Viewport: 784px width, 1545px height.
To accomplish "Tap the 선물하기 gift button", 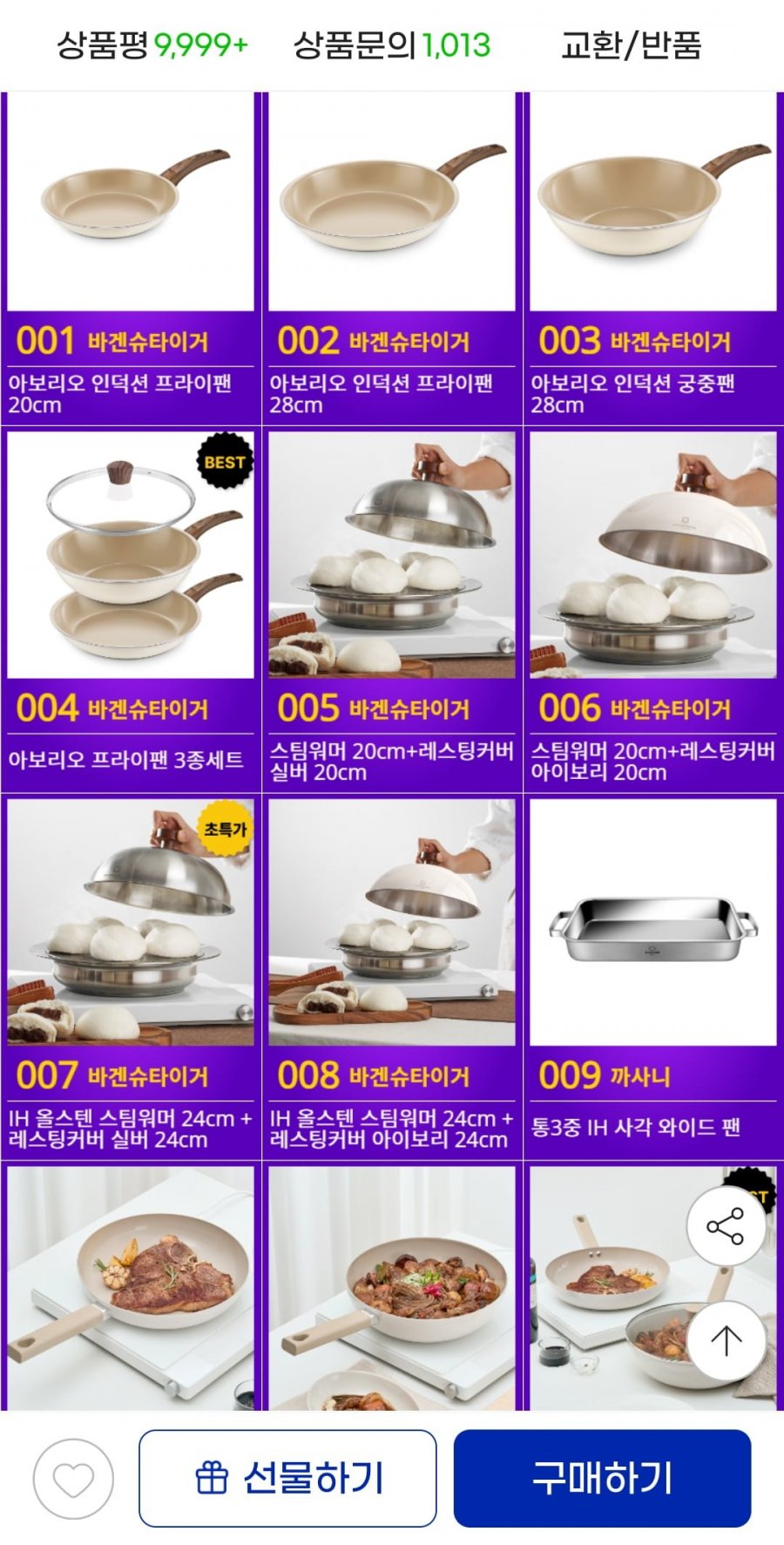I will click(x=287, y=1478).
